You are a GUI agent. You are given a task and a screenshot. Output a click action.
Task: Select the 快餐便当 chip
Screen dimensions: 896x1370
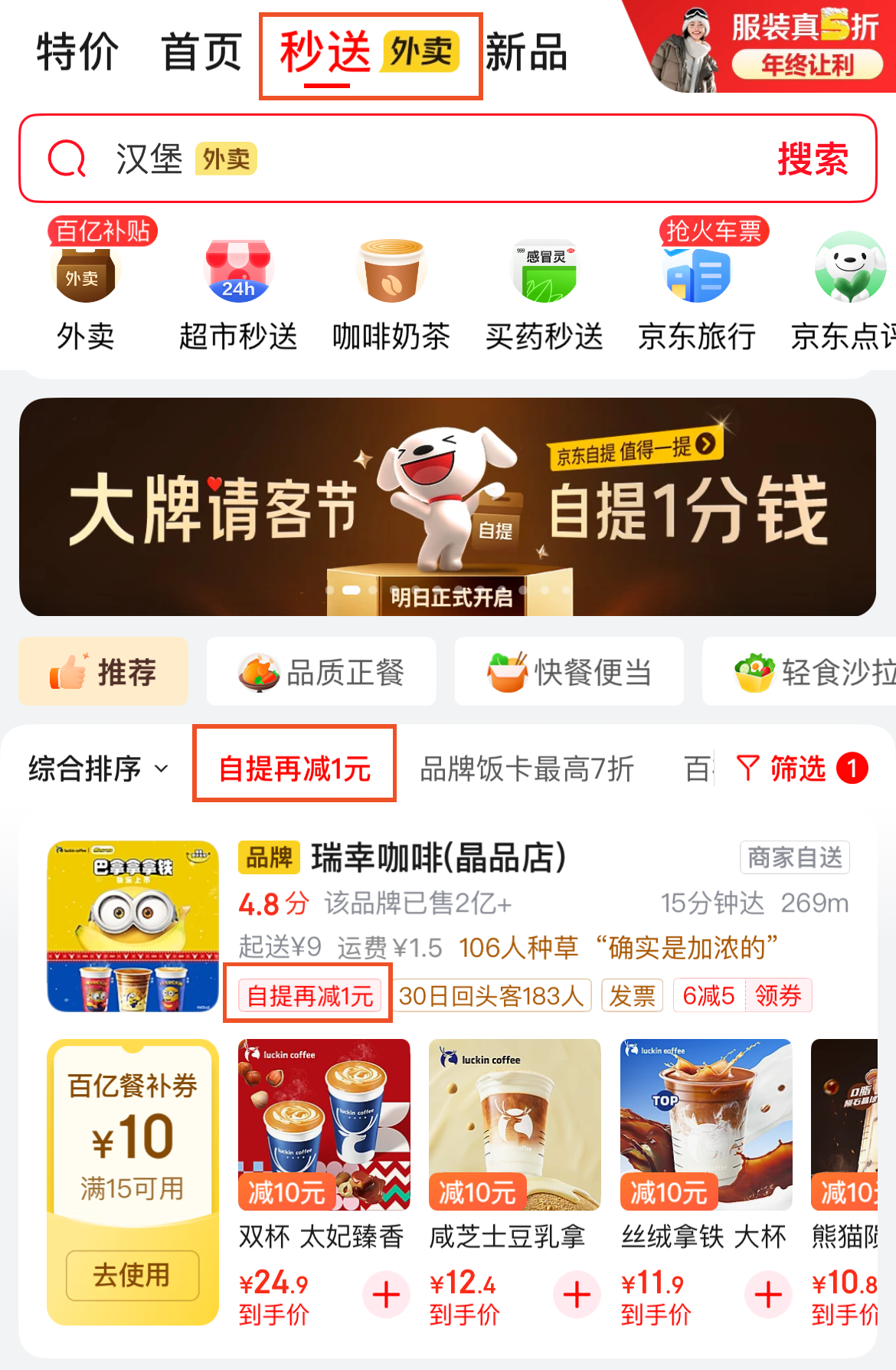click(x=569, y=672)
